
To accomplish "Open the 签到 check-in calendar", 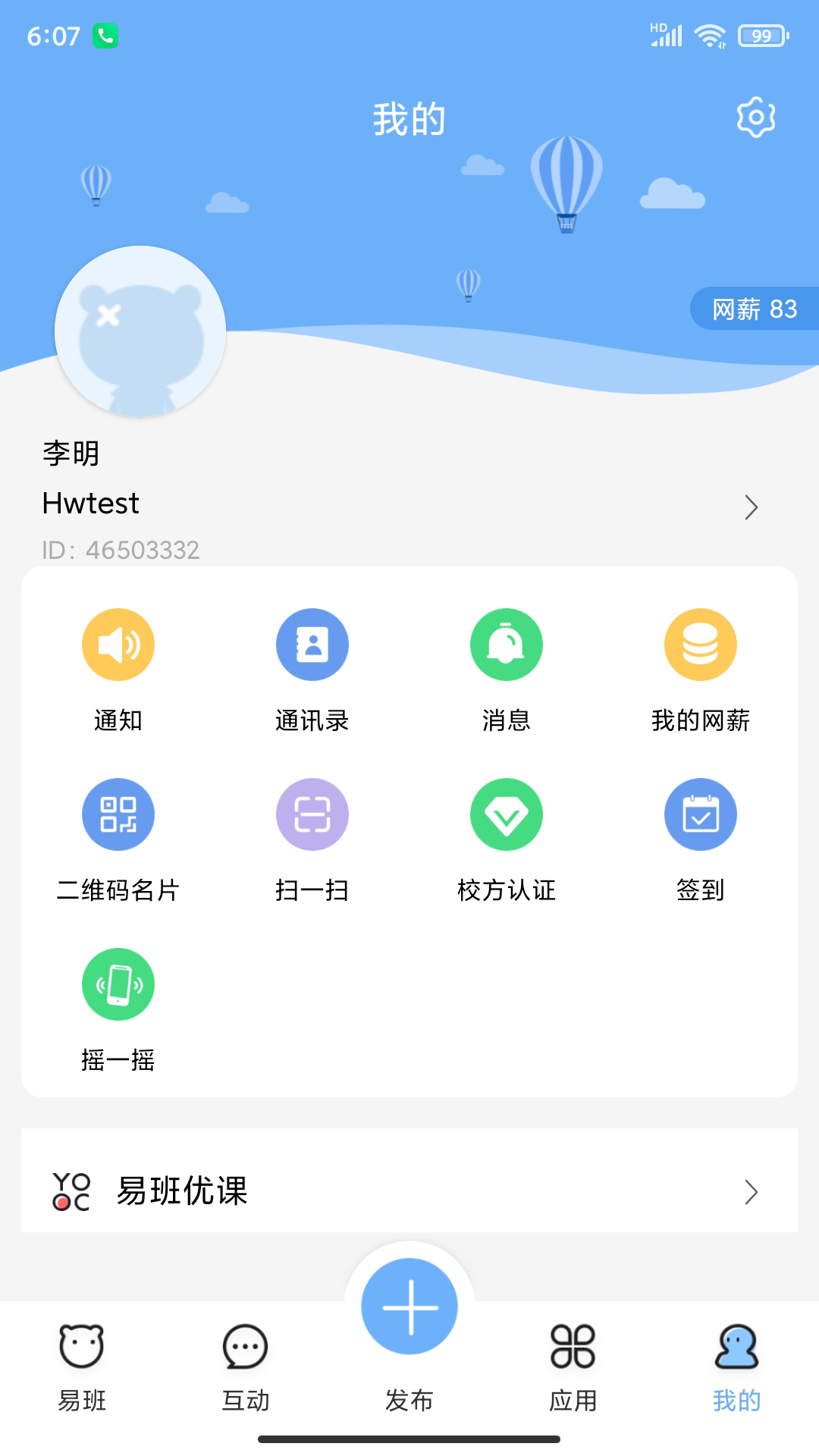I will 700,814.
